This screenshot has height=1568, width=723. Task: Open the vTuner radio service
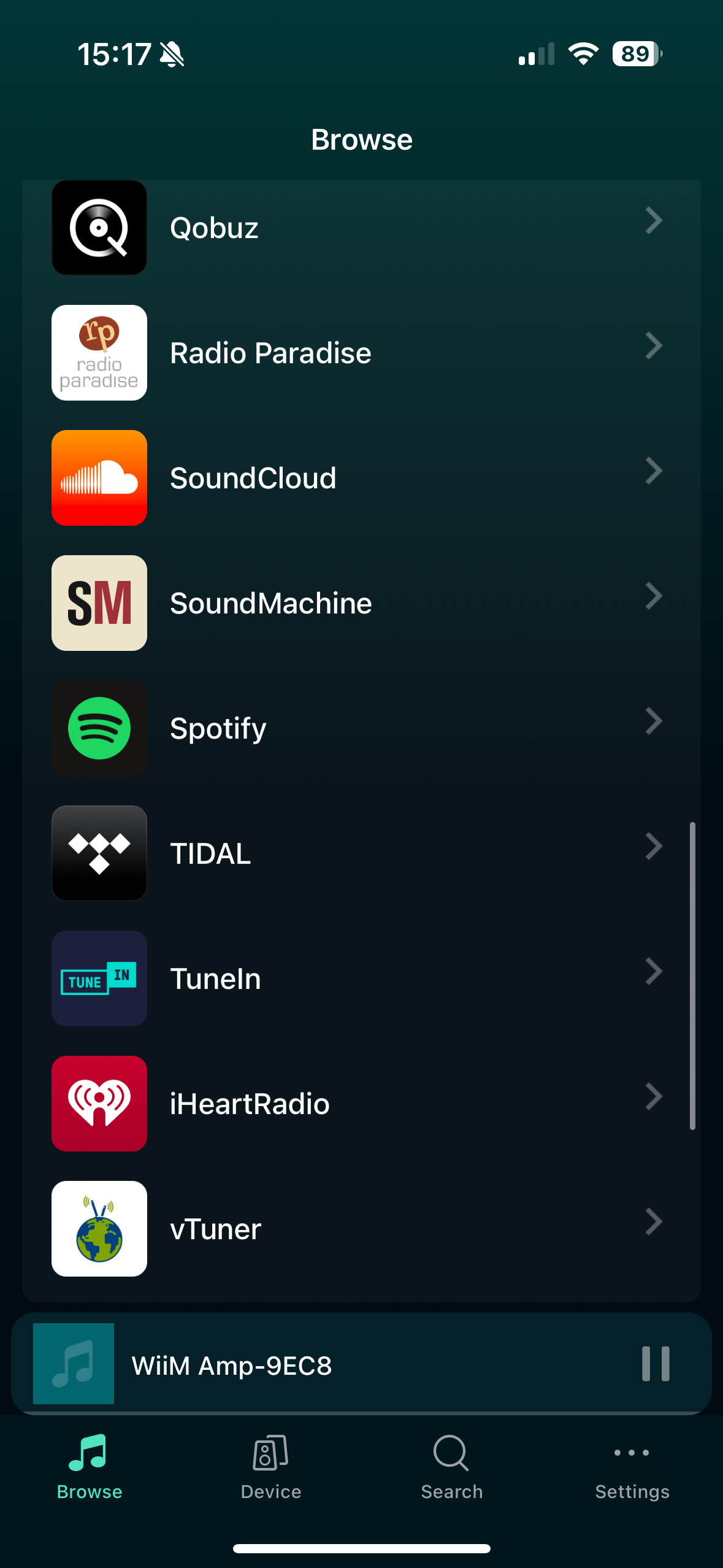[361, 1229]
